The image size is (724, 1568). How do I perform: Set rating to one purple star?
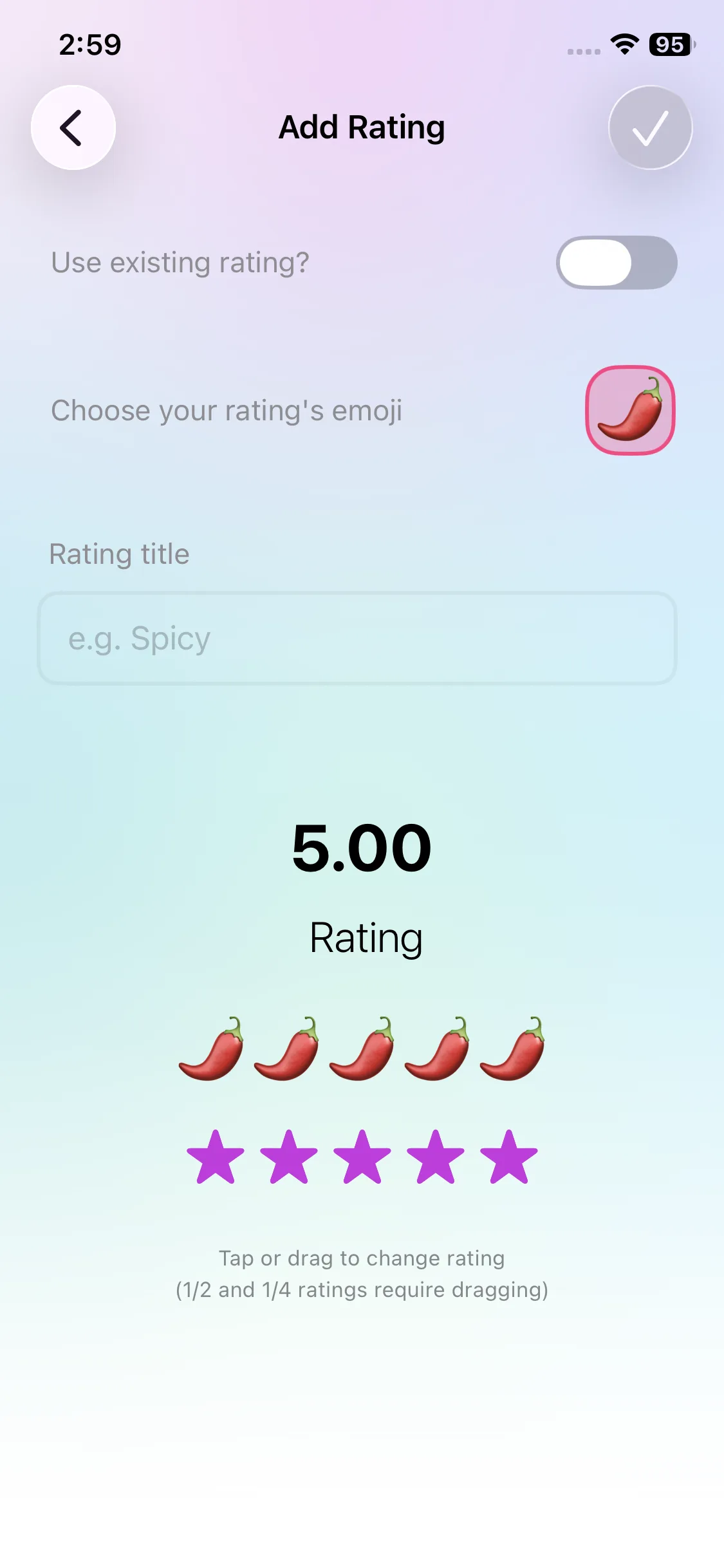pyautogui.click(x=216, y=1157)
